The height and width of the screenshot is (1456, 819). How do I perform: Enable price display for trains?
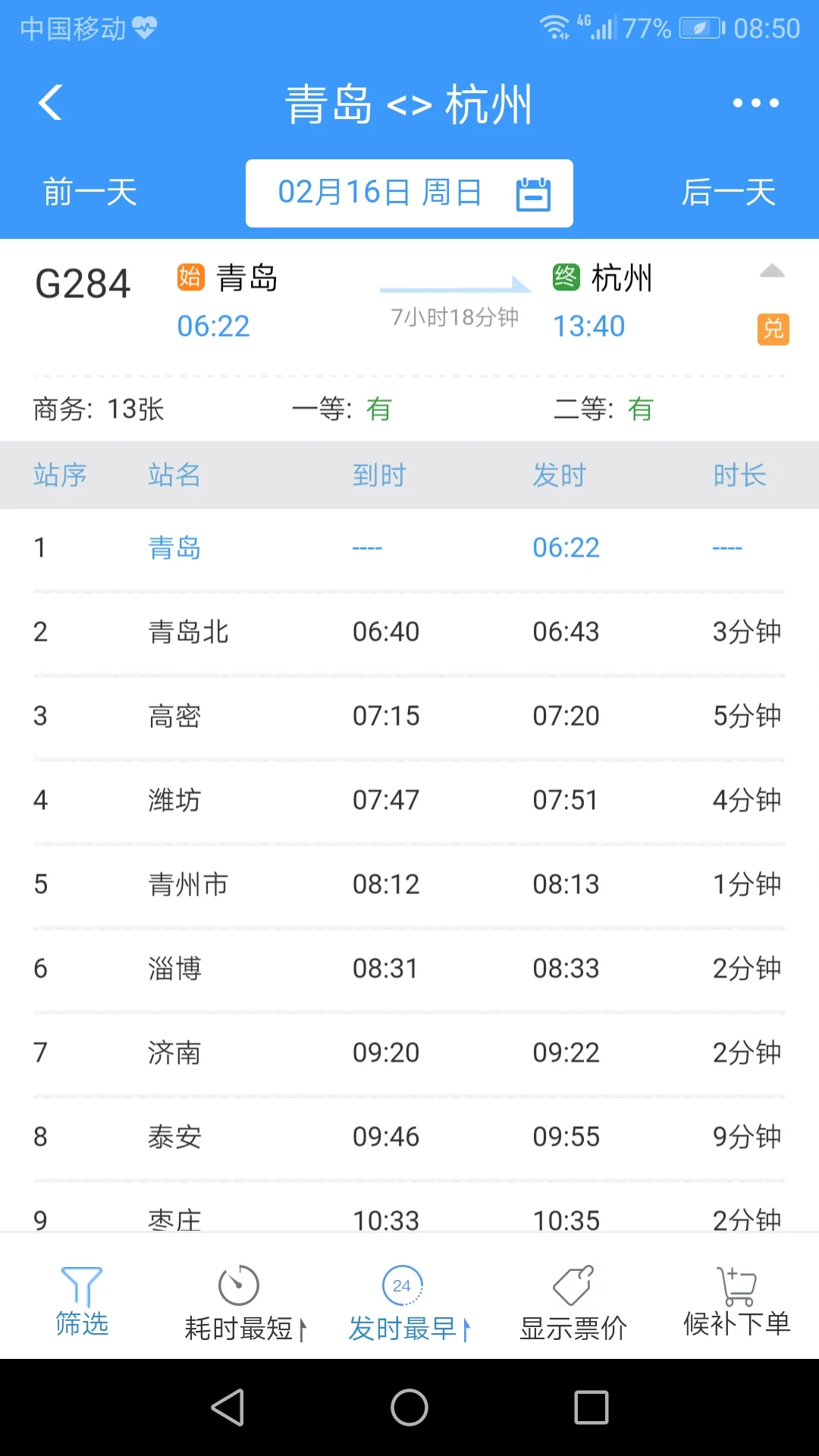click(572, 1301)
